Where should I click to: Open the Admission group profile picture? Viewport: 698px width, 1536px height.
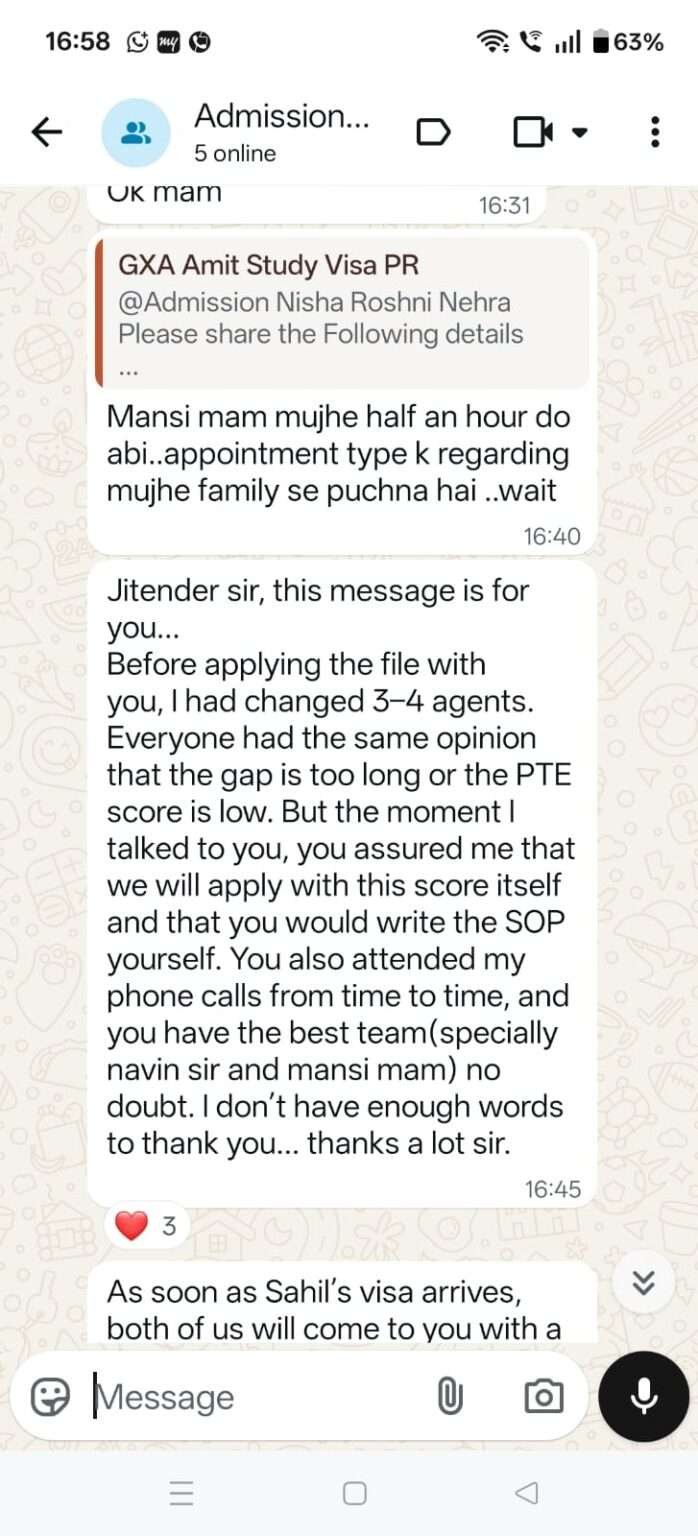click(135, 132)
